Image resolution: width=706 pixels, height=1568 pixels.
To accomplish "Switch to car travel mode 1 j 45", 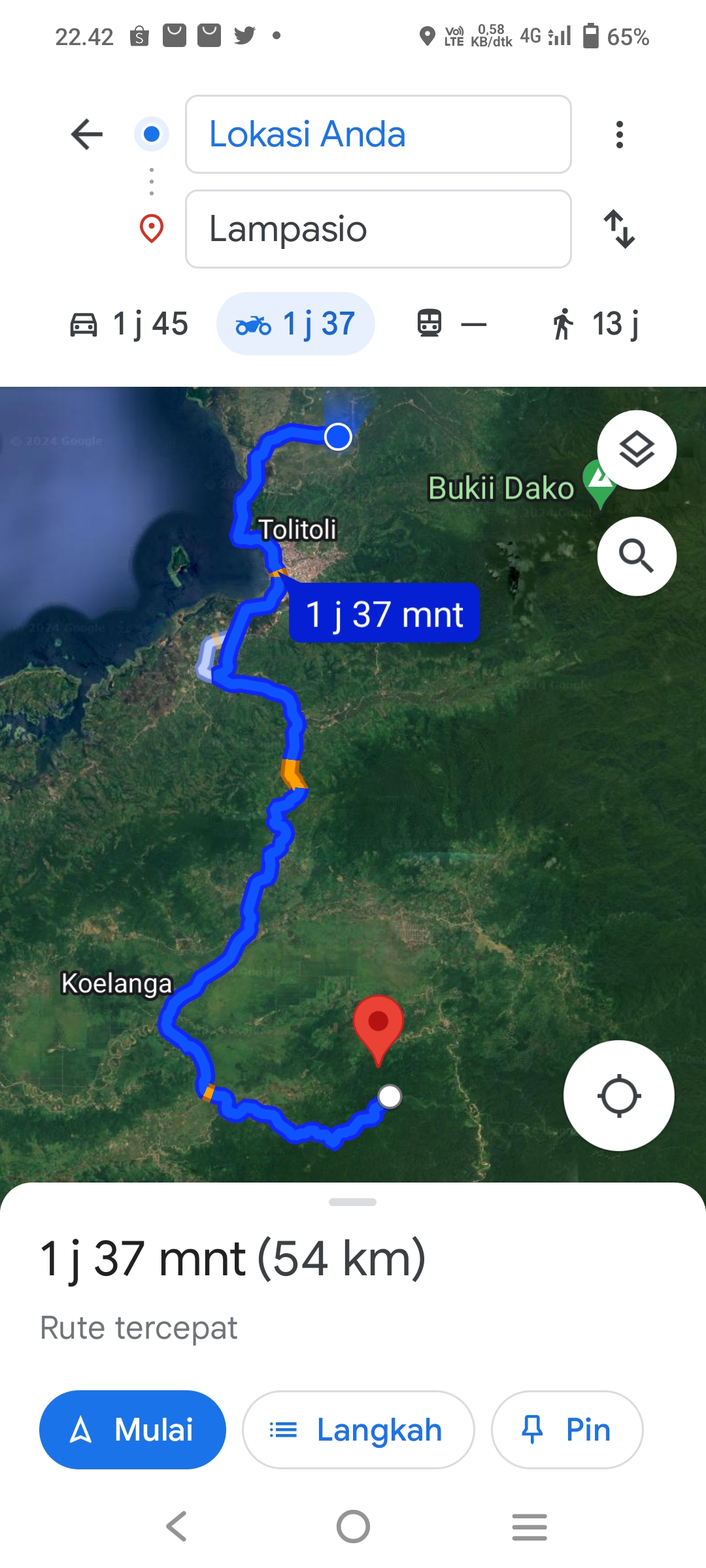I will 129,324.
